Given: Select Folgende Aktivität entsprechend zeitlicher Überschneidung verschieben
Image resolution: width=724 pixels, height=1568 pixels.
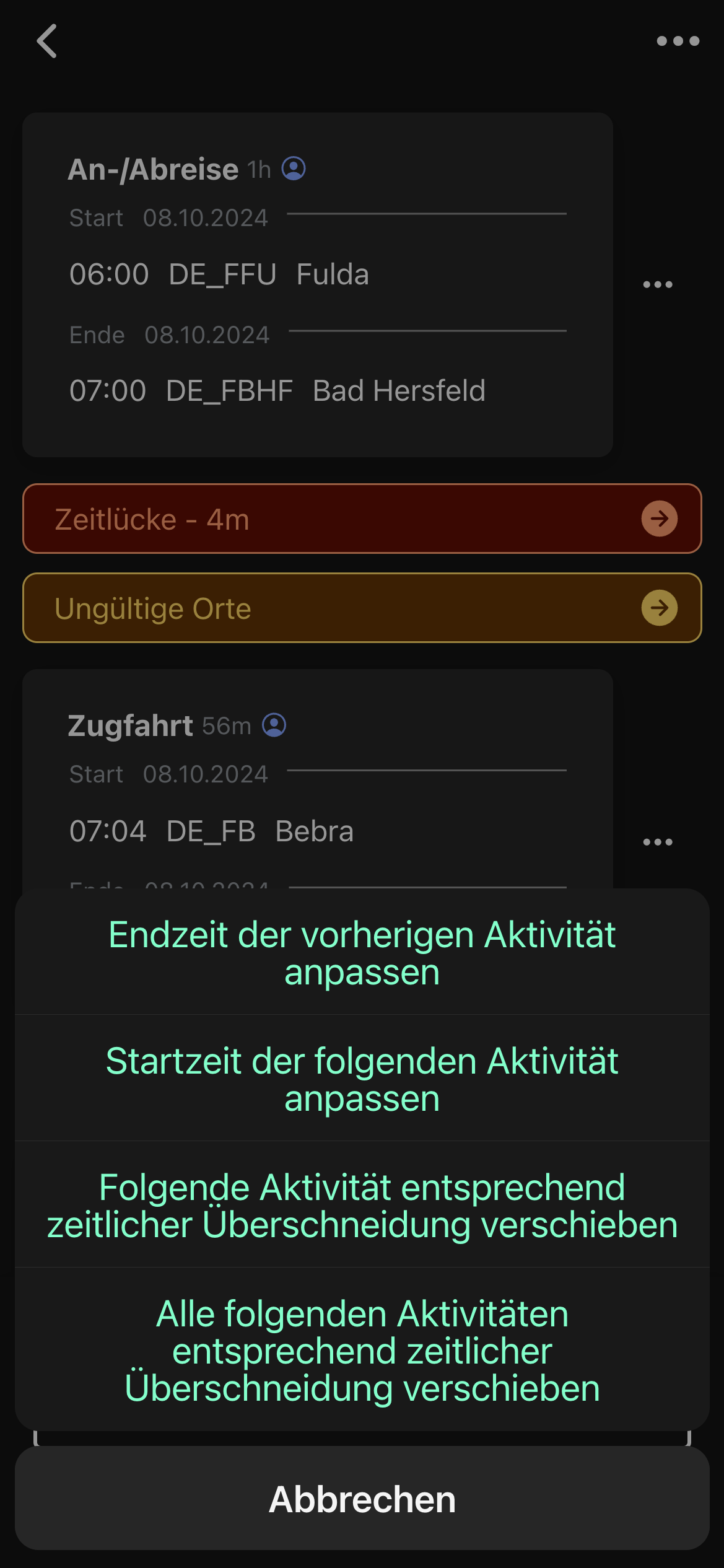Looking at the screenshot, I should coord(362,1205).
